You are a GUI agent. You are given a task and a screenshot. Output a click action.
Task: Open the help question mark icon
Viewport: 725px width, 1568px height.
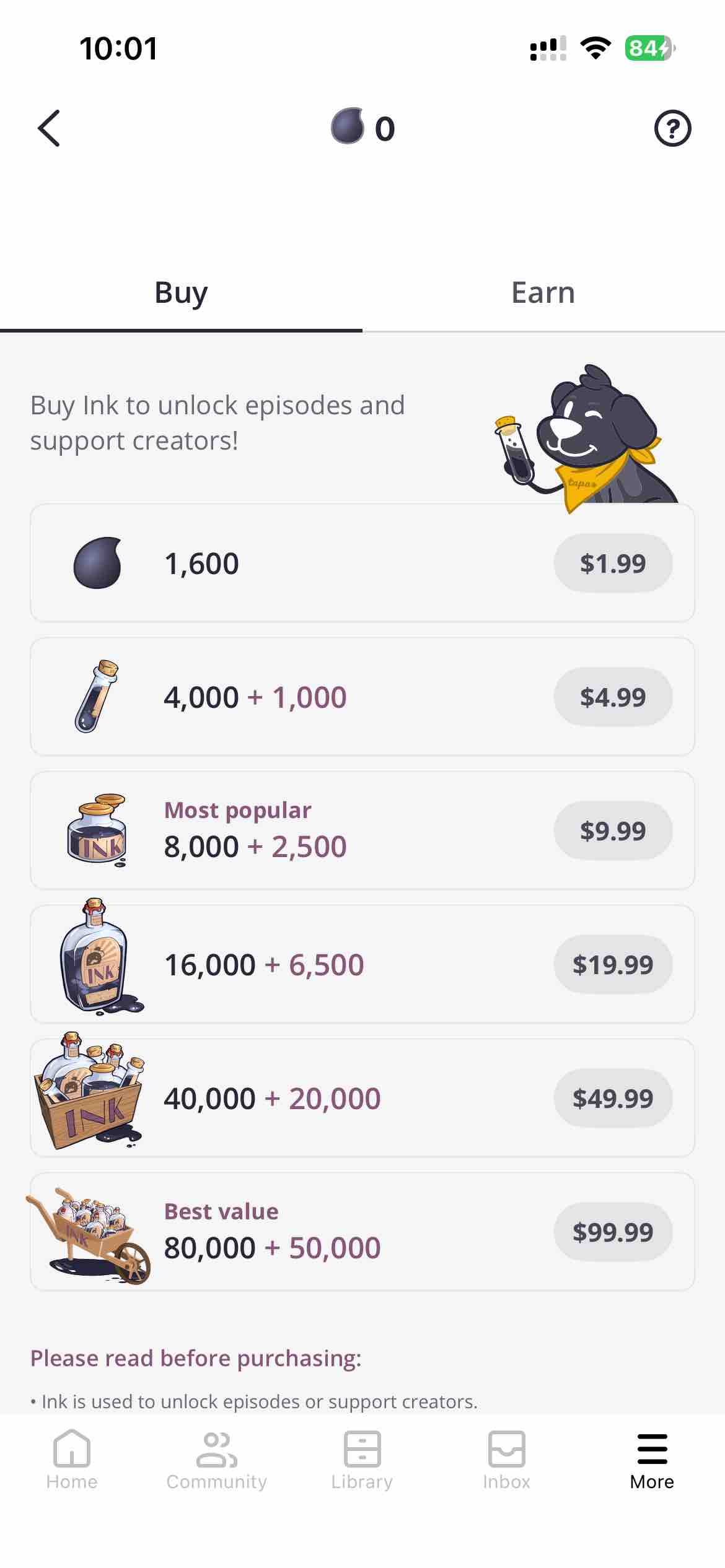click(x=672, y=128)
